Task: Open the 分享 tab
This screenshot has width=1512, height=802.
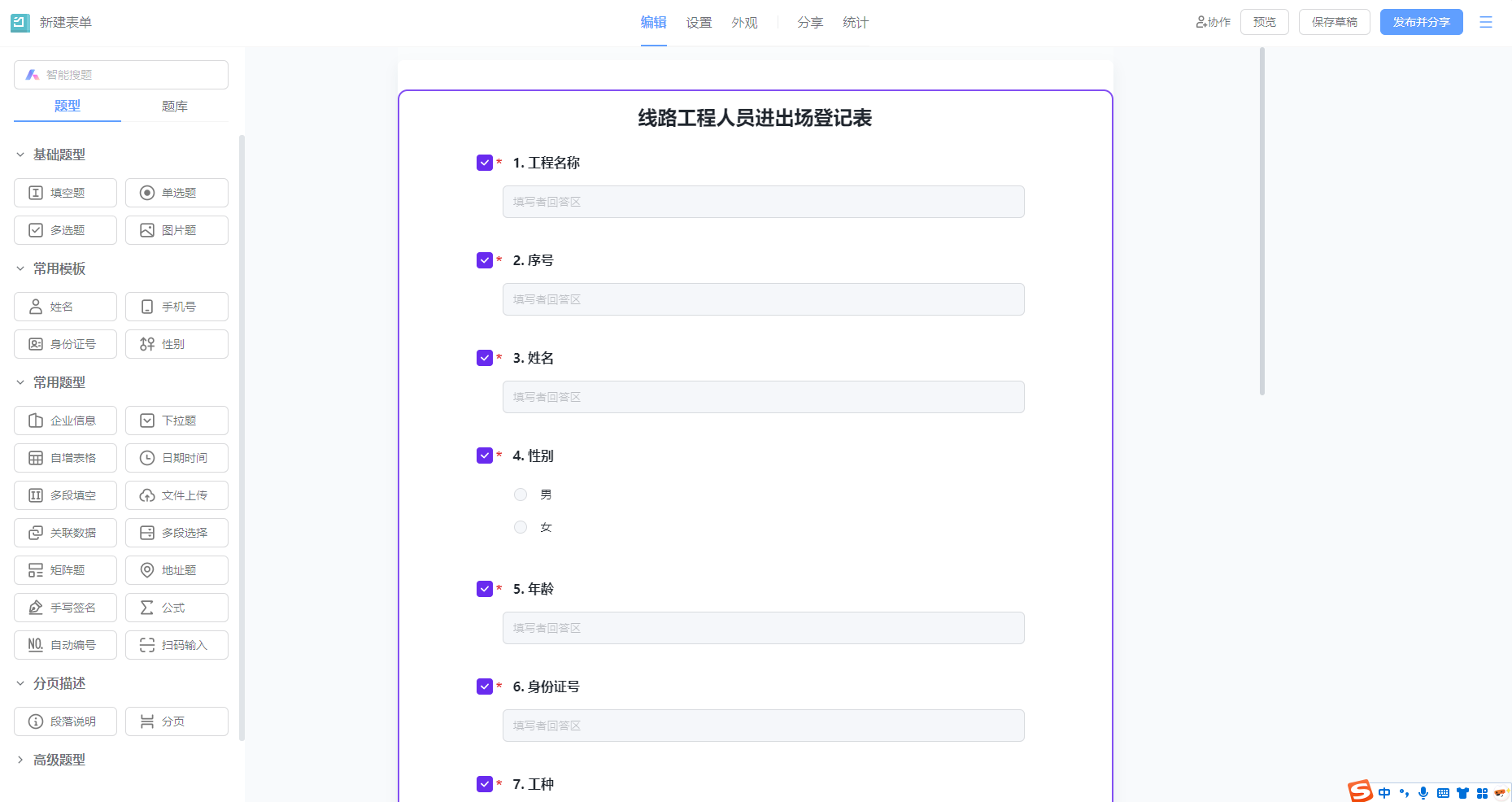Action: pyautogui.click(x=809, y=23)
